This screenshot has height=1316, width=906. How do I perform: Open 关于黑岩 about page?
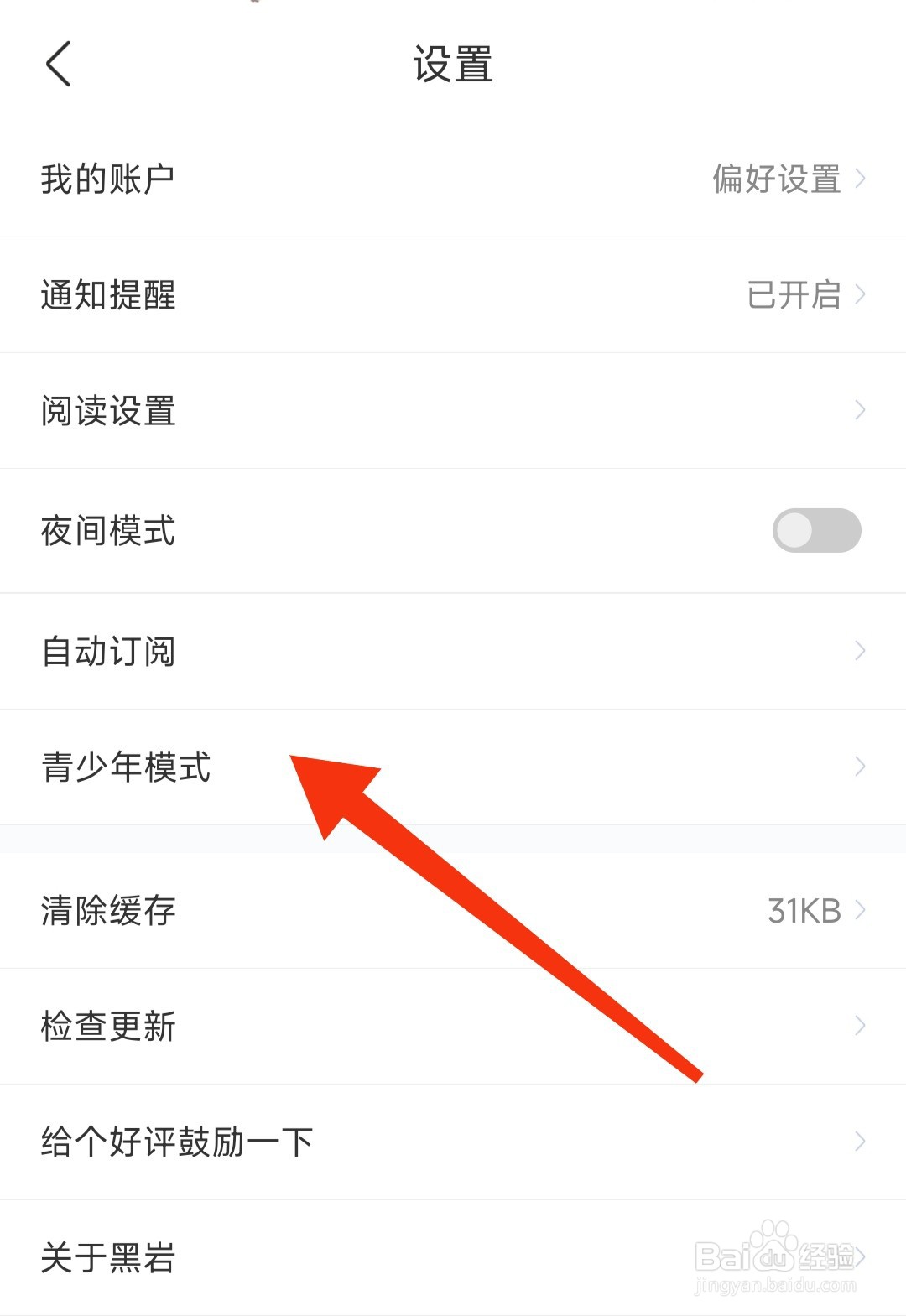(109, 1256)
